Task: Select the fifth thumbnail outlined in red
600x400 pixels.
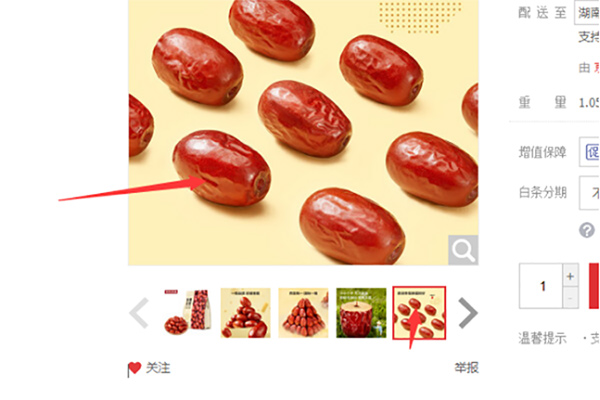Action: (x=419, y=313)
